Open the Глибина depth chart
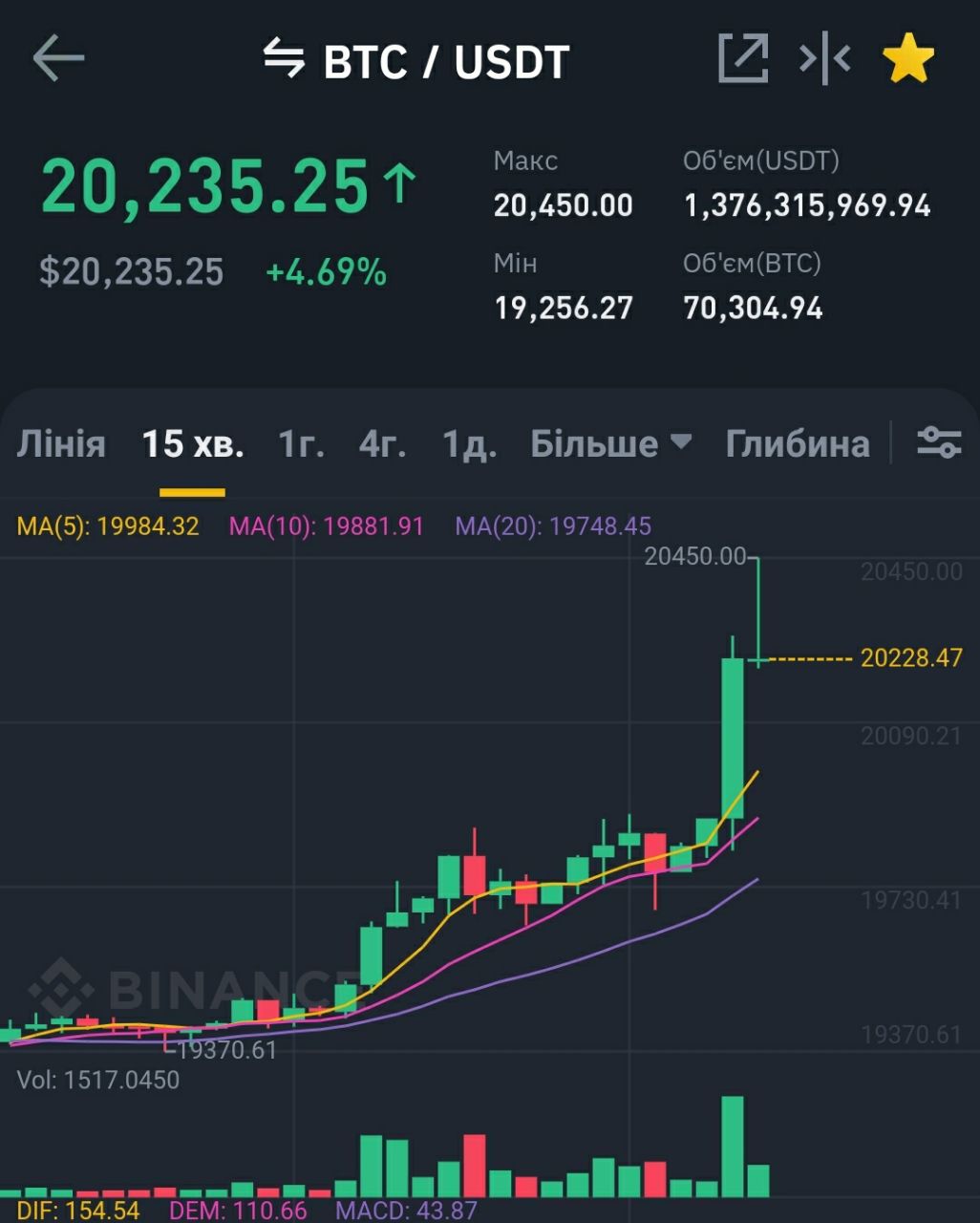Viewport: 980px width, 1223px height. [x=798, y=443]
